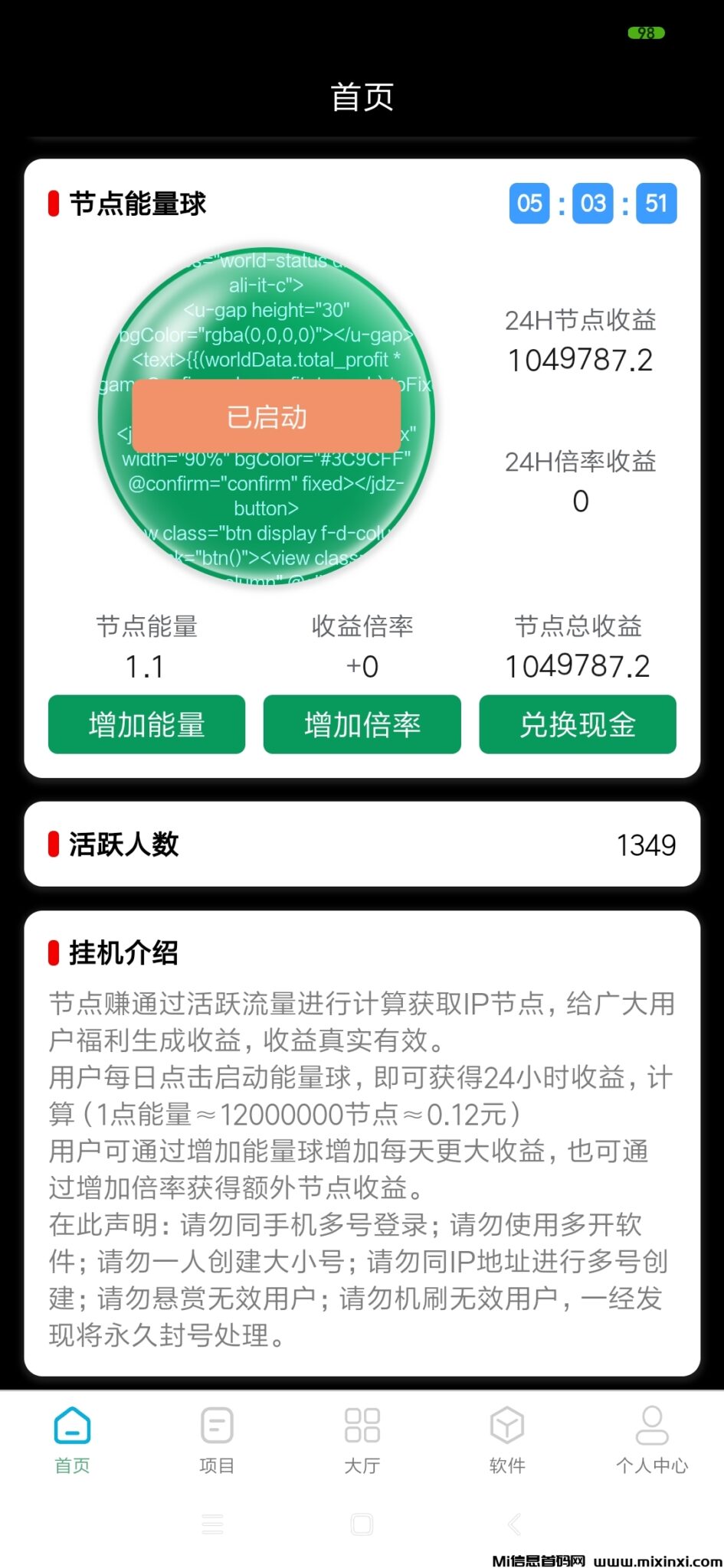Tap the battery indicator showing 98

point(644,33)
